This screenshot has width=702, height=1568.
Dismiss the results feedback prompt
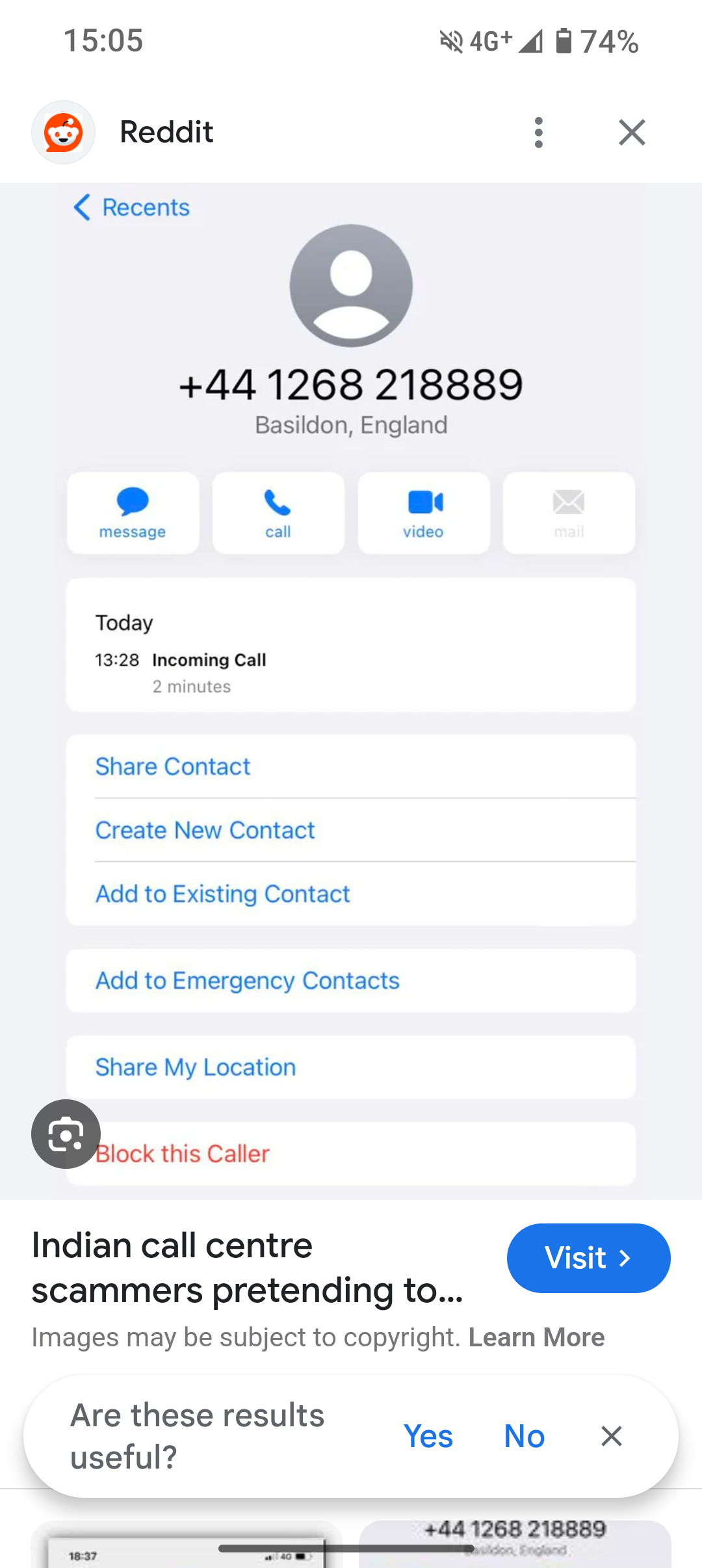pos(611,1436)
